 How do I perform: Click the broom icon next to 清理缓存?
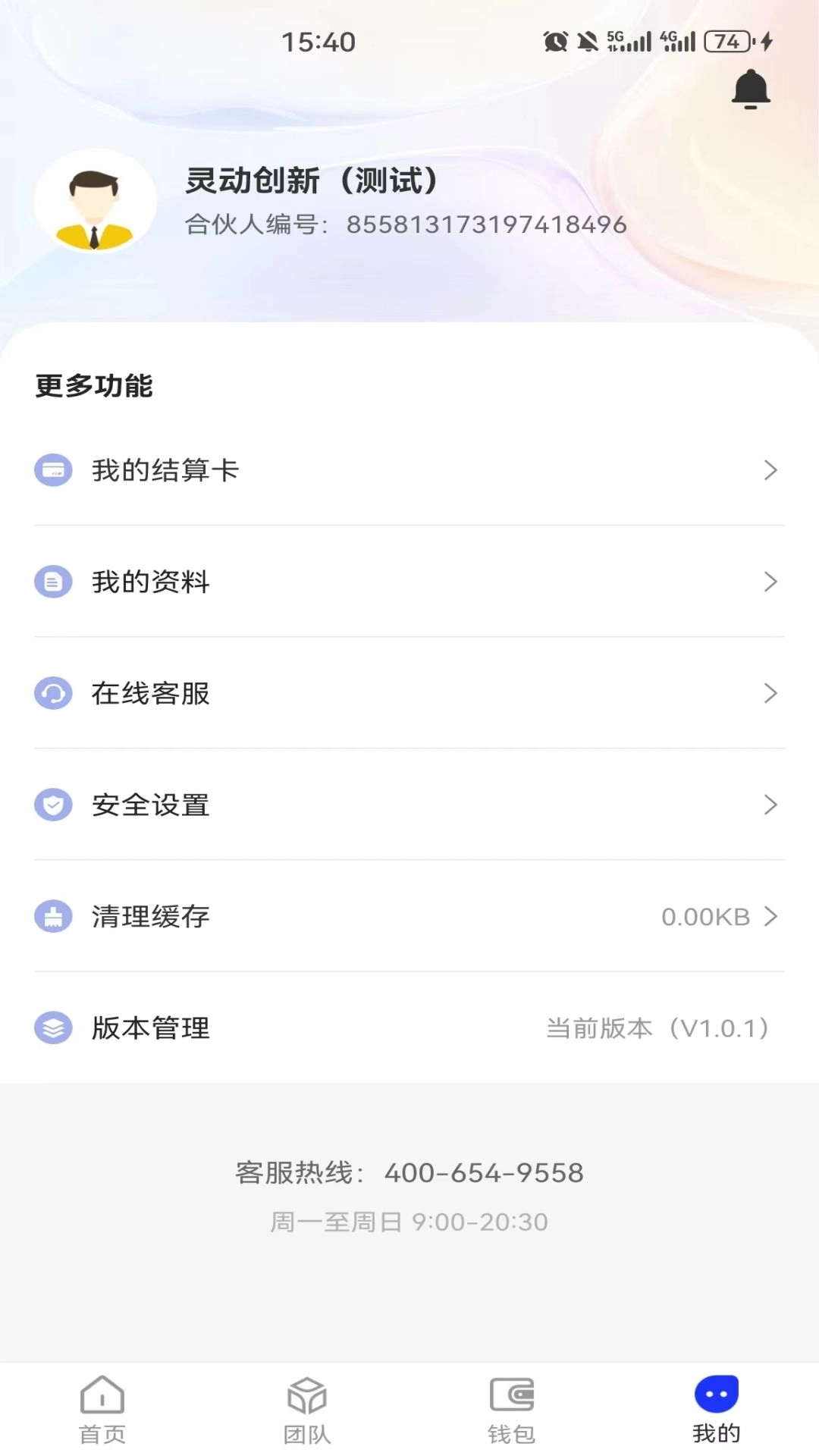pyautogui.click(x=52, y=916)
